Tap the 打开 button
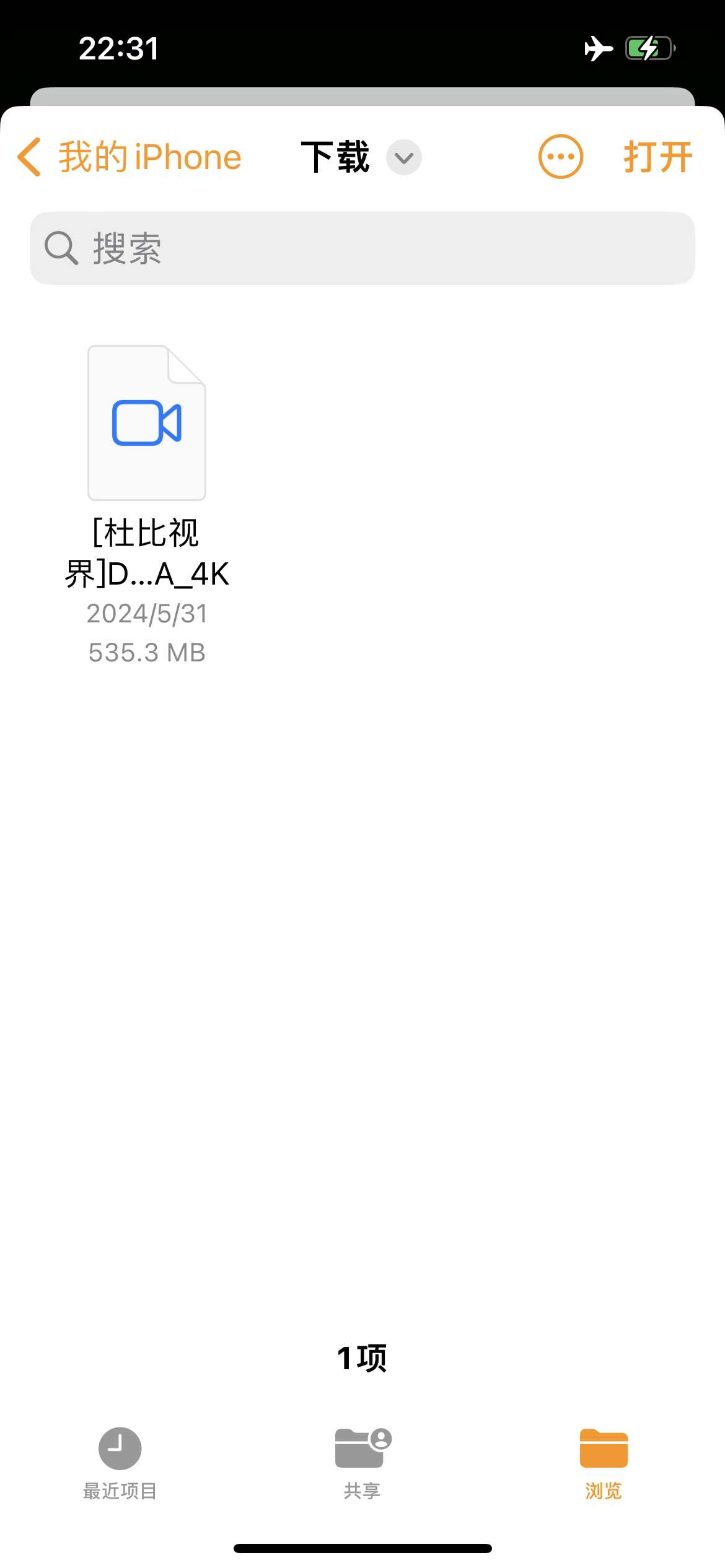 658,157
